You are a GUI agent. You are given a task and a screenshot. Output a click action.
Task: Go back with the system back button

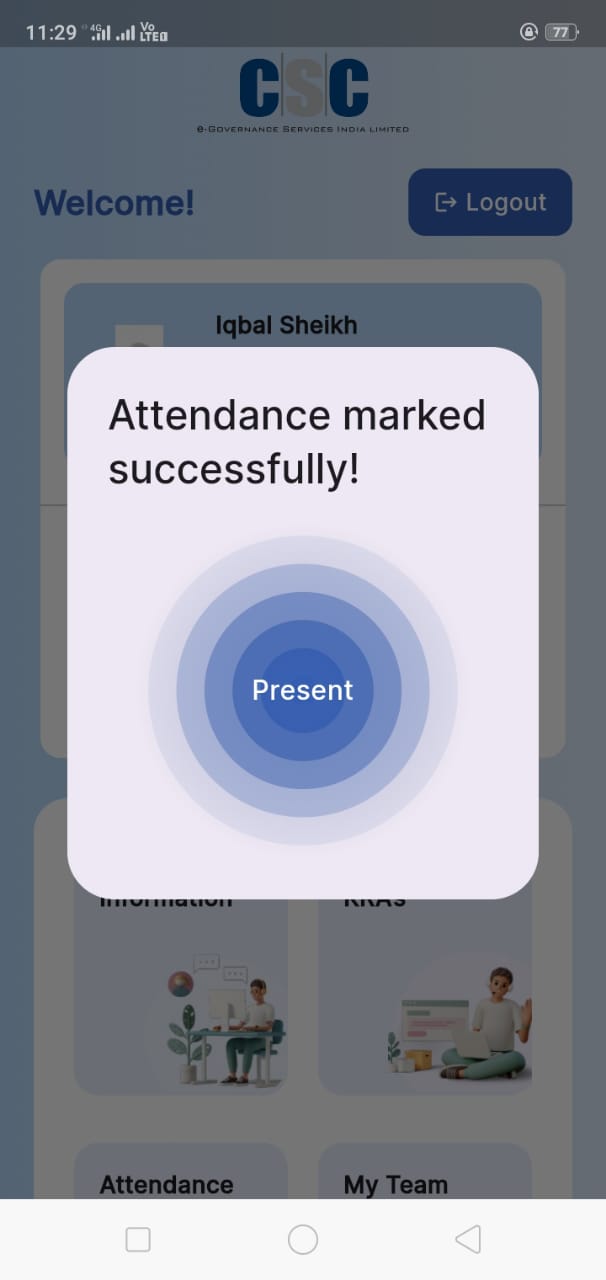(467, 1240)
